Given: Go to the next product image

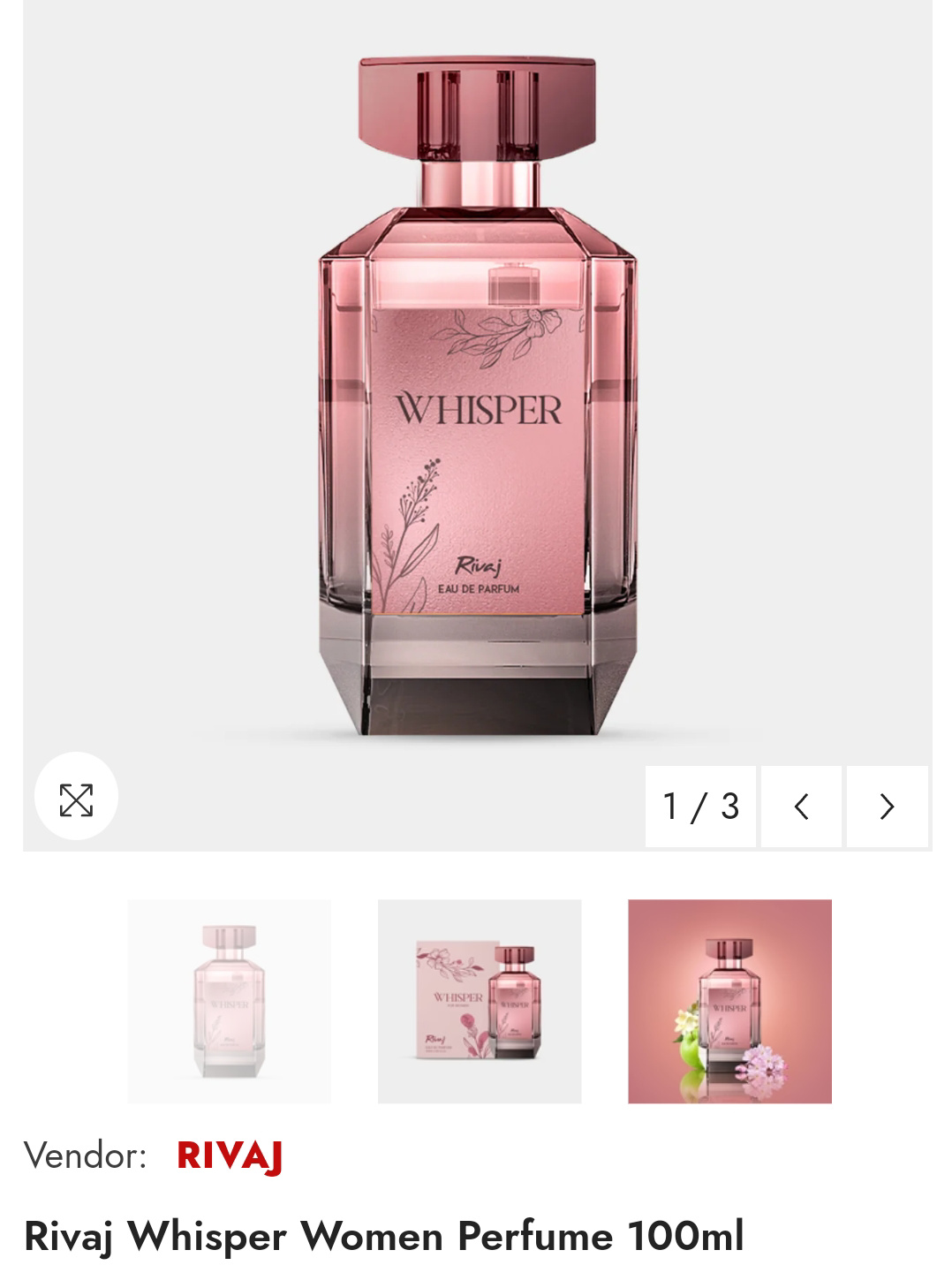Looking at the screenshot, I should 887,806.
